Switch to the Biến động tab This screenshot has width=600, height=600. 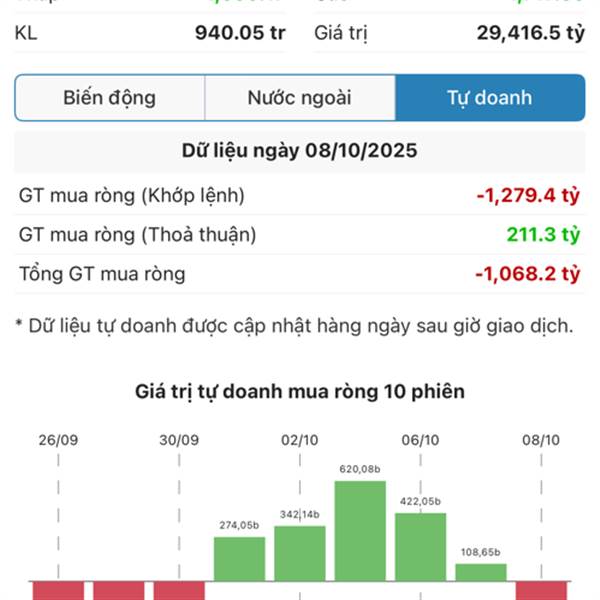[110, 98]
